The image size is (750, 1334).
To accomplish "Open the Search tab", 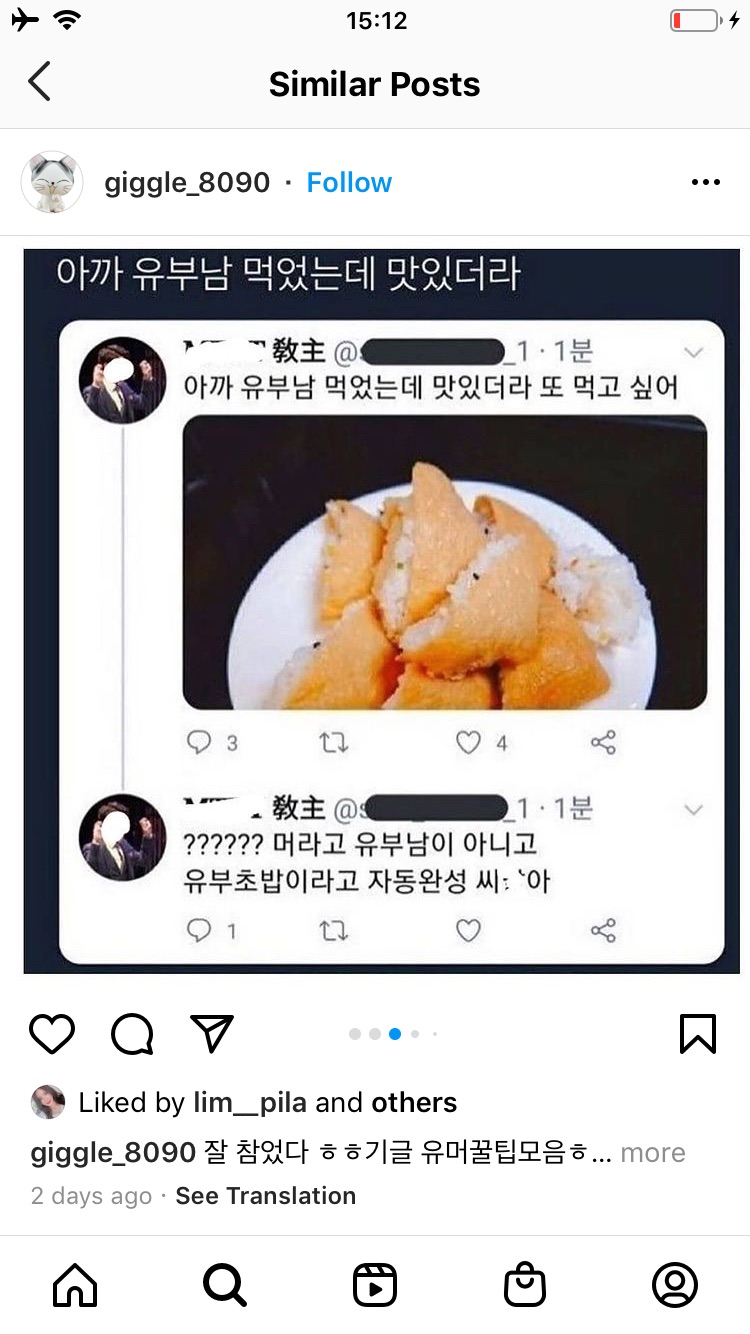I will click(224, 1285).
